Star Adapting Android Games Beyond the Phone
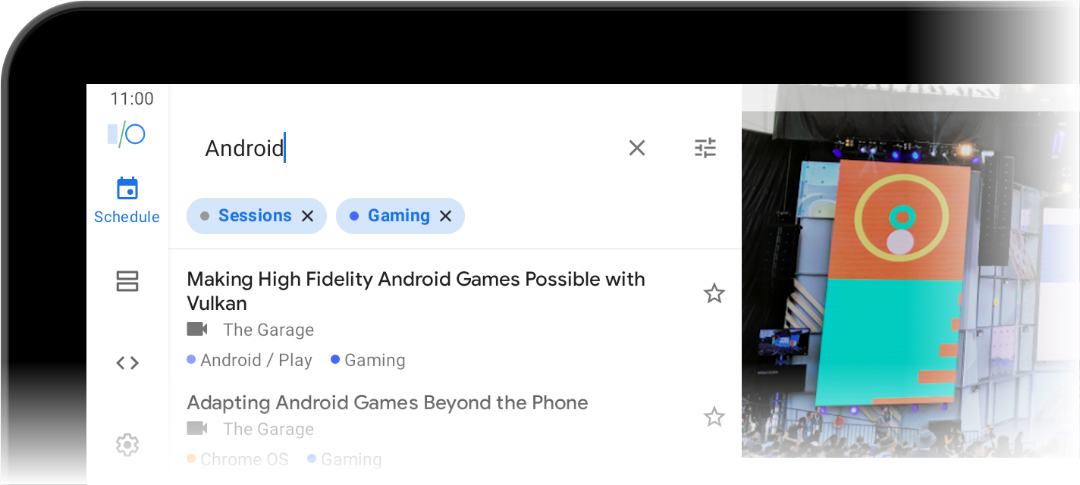The height and width of the screenshot is (485, 1080). (x=714, y=417)
